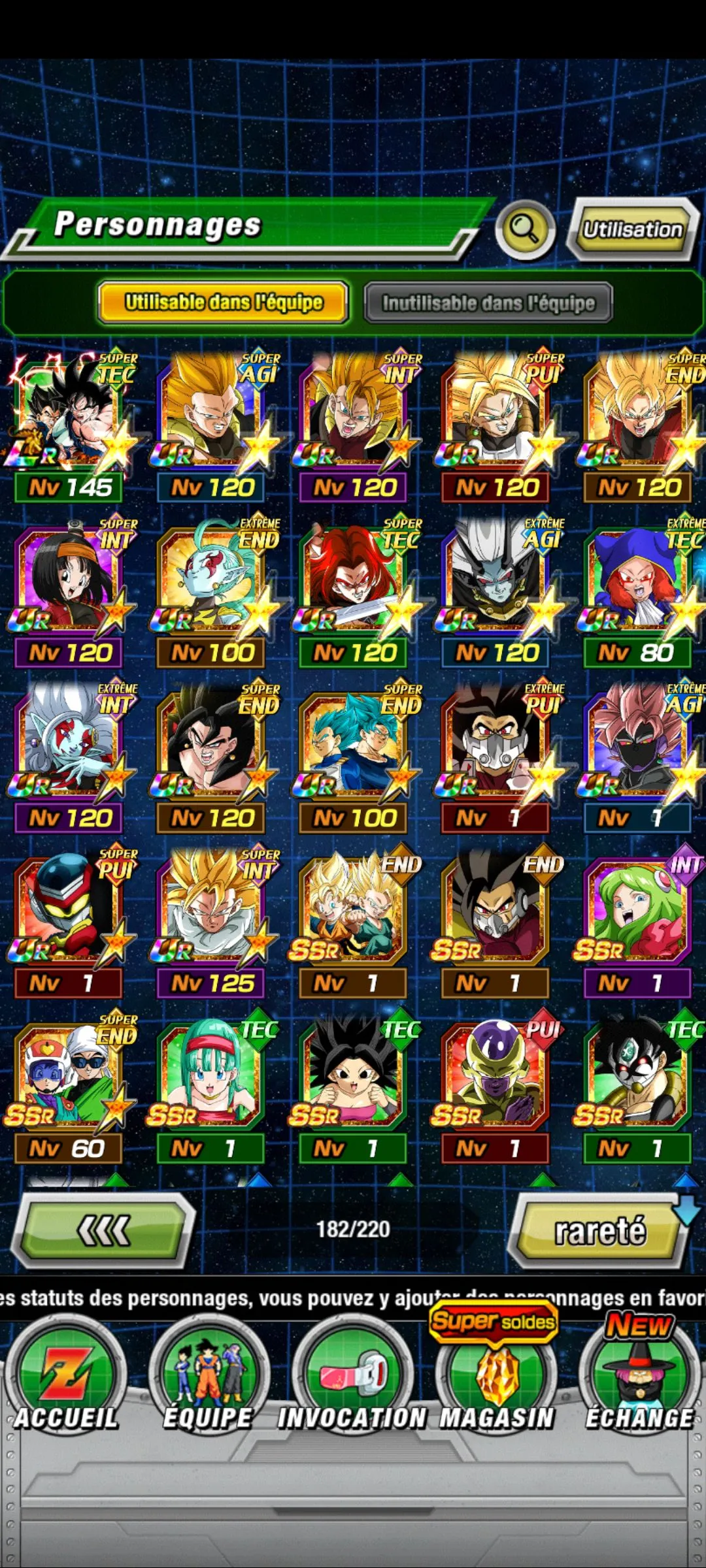Select Utilisable dans l'équipe tab

point(224,302)
